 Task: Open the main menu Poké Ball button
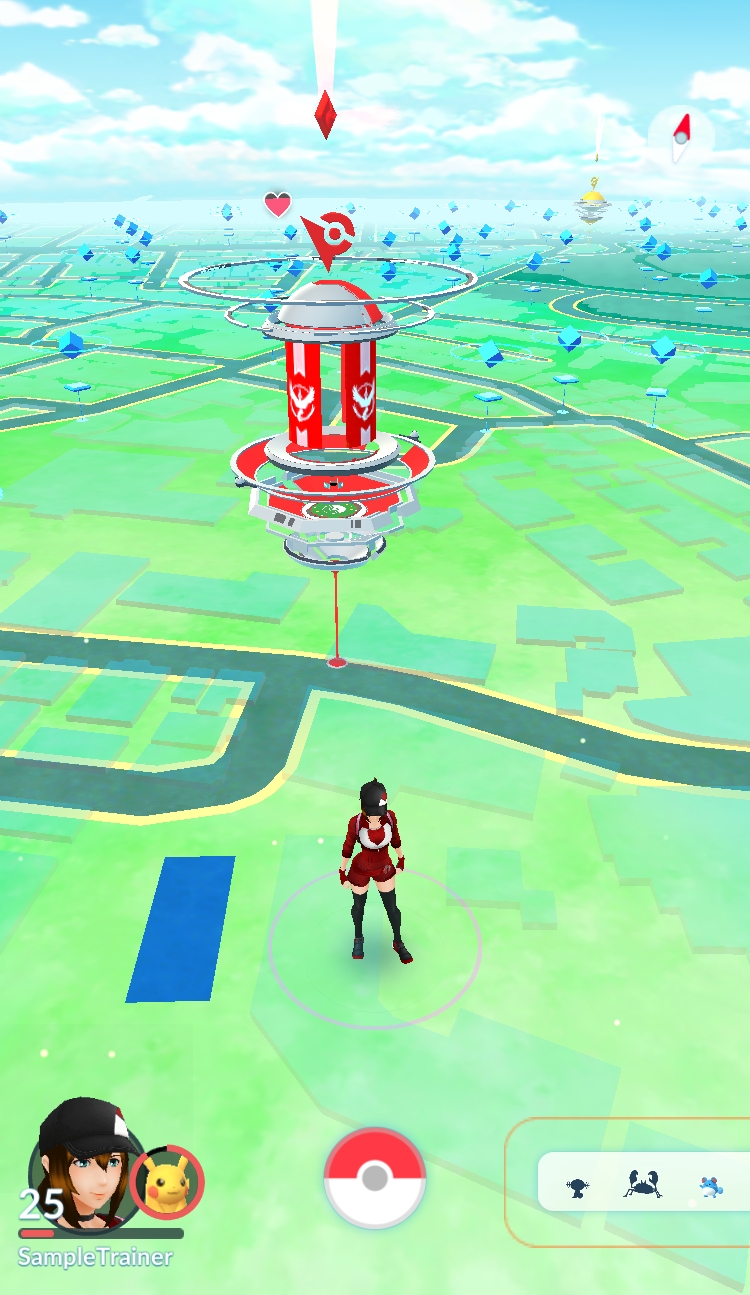[x=375, y=1178]
